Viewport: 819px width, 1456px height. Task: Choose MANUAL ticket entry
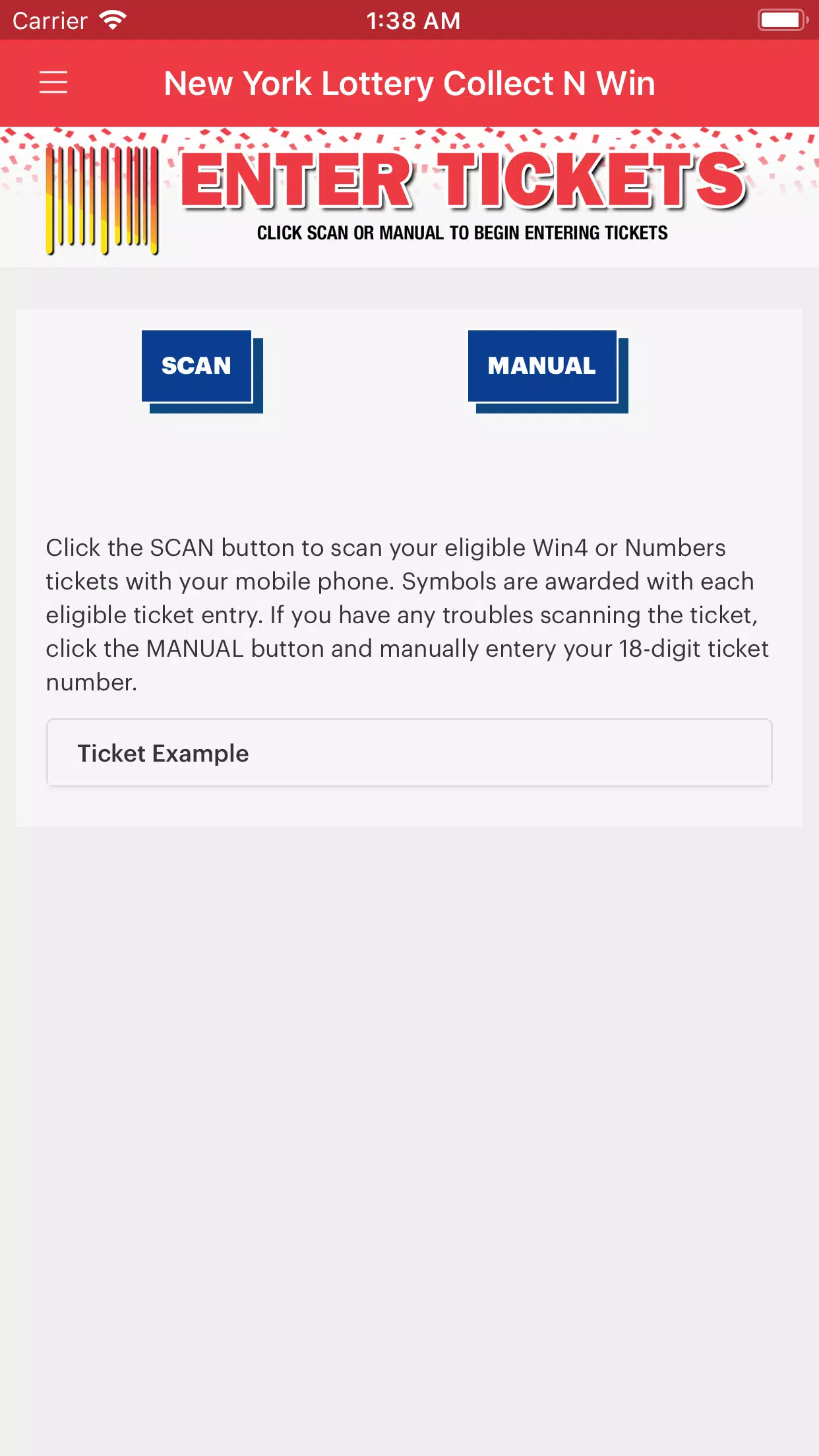click(x=543, y=367)
